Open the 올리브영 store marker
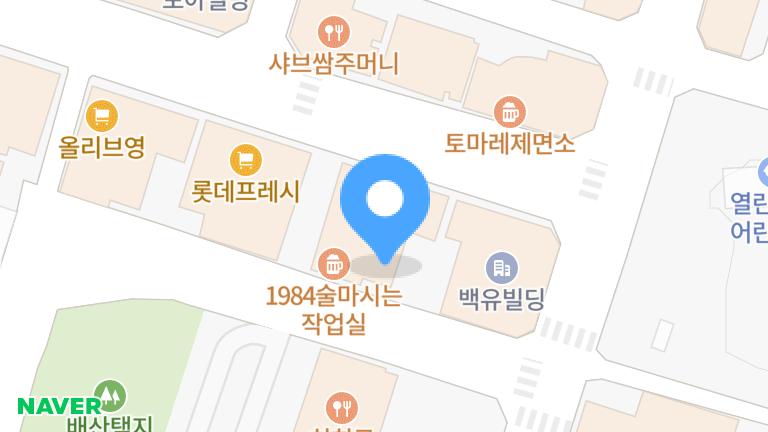The width and height of the screenshot is (768, 432). 100,117
